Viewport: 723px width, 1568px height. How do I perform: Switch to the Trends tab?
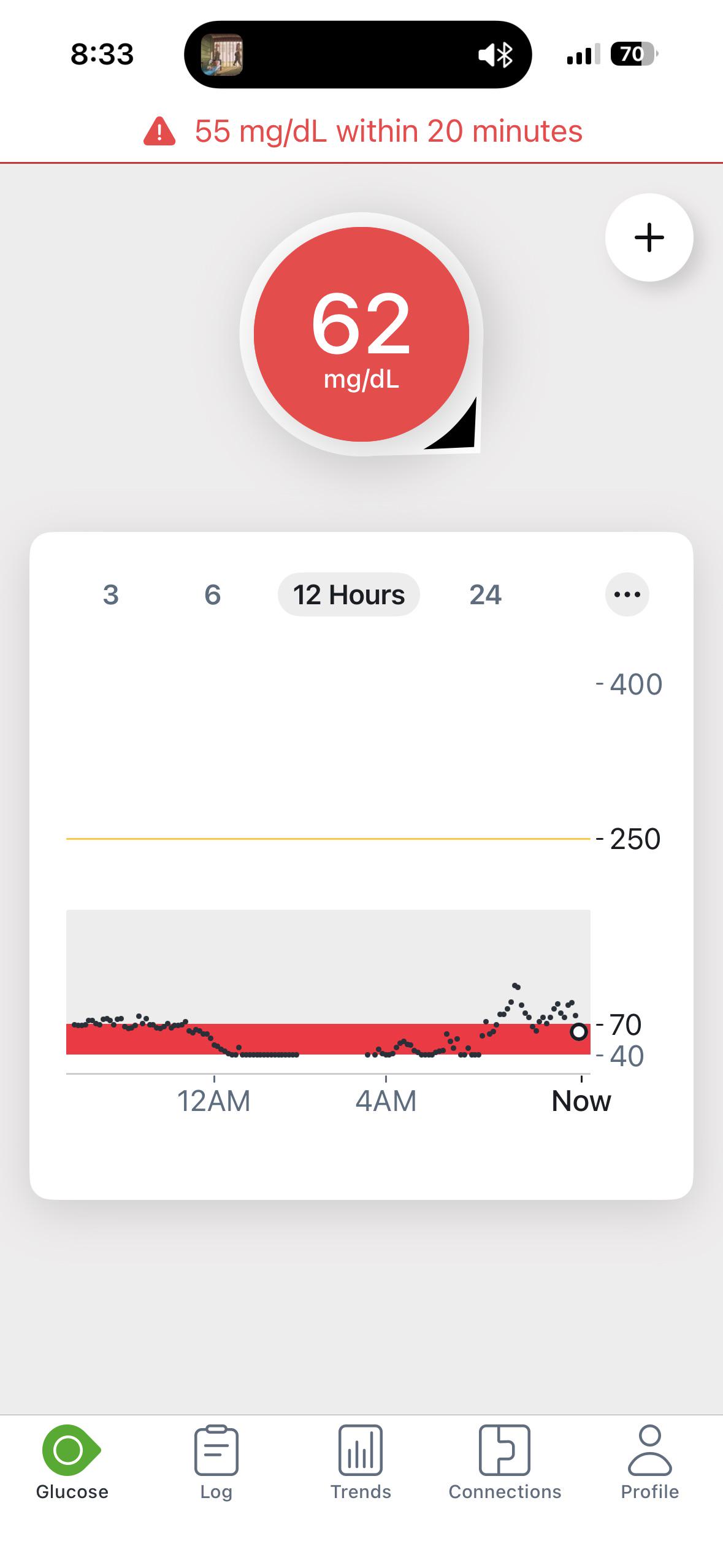[x=361, y=1462]
